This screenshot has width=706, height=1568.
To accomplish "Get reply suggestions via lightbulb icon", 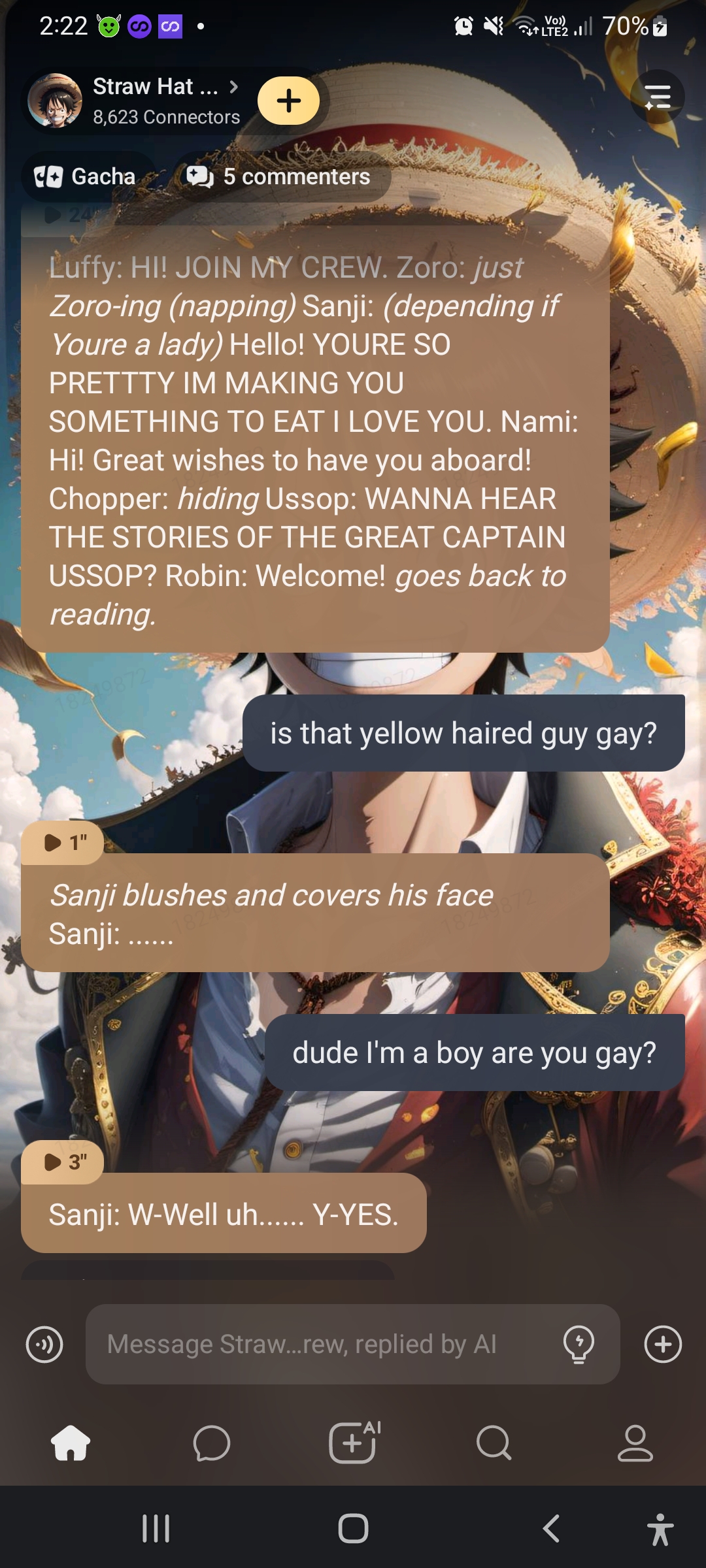I will pyautogui.click(x=579, y=1344).
